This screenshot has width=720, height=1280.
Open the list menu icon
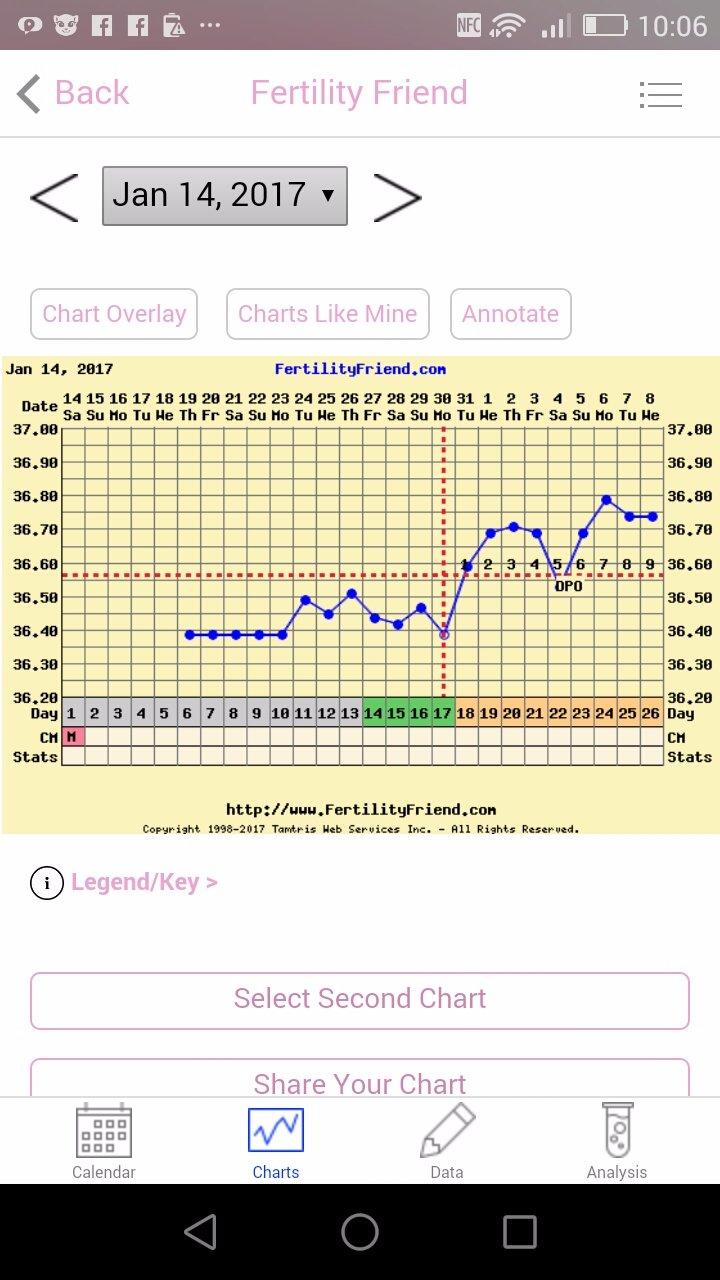point(660,95)
